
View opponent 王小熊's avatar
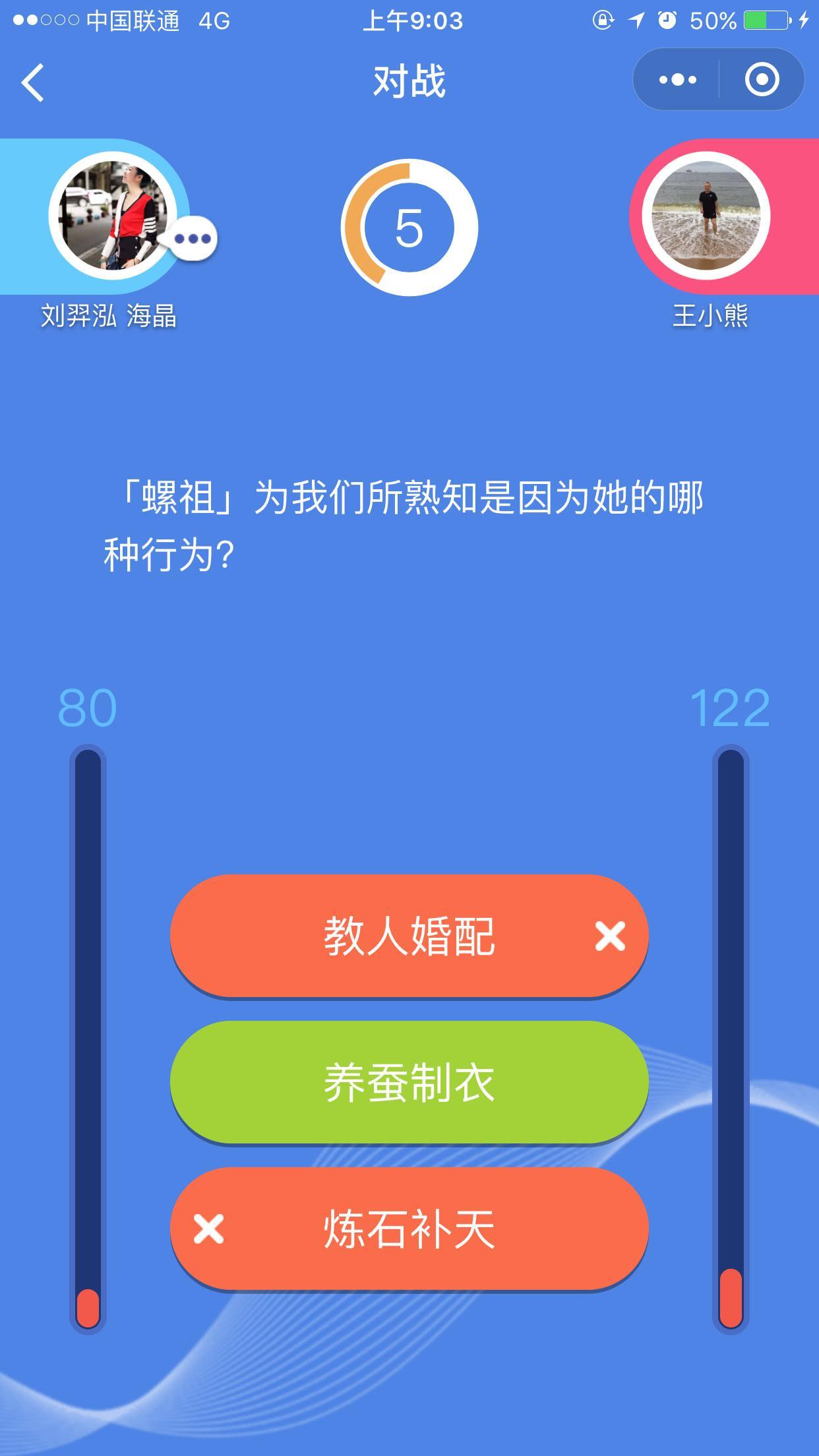[x=706, y=216]
